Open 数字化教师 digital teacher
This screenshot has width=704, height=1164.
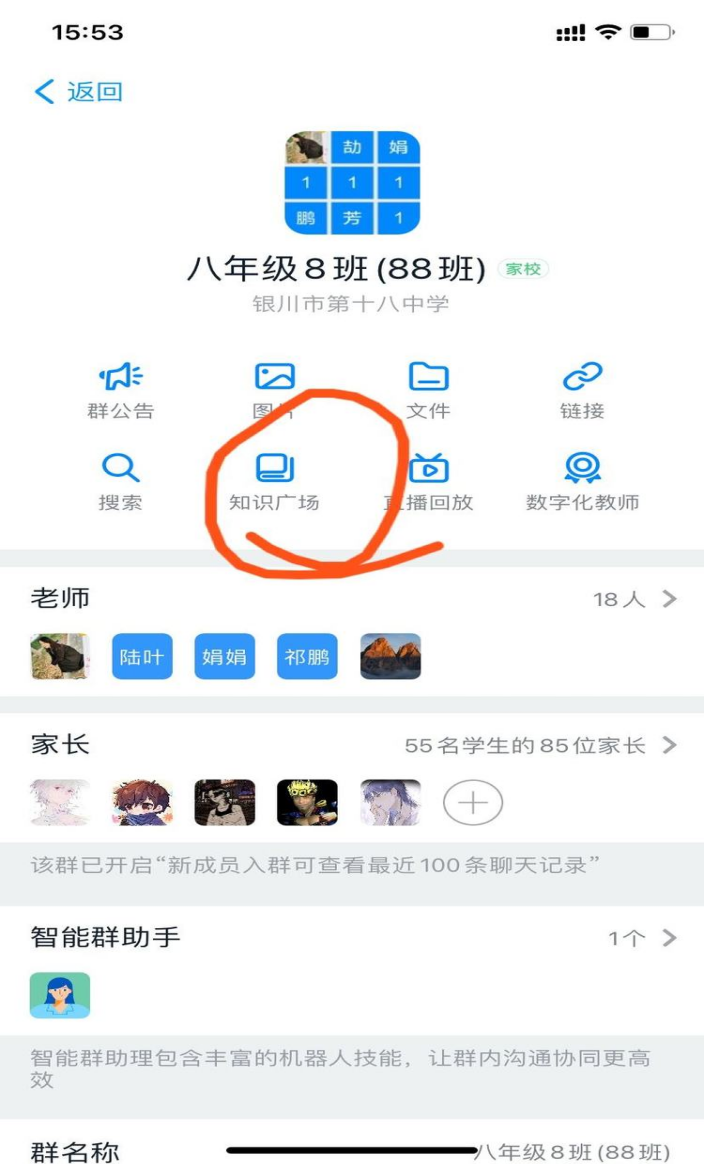click(x=582, y=481)
